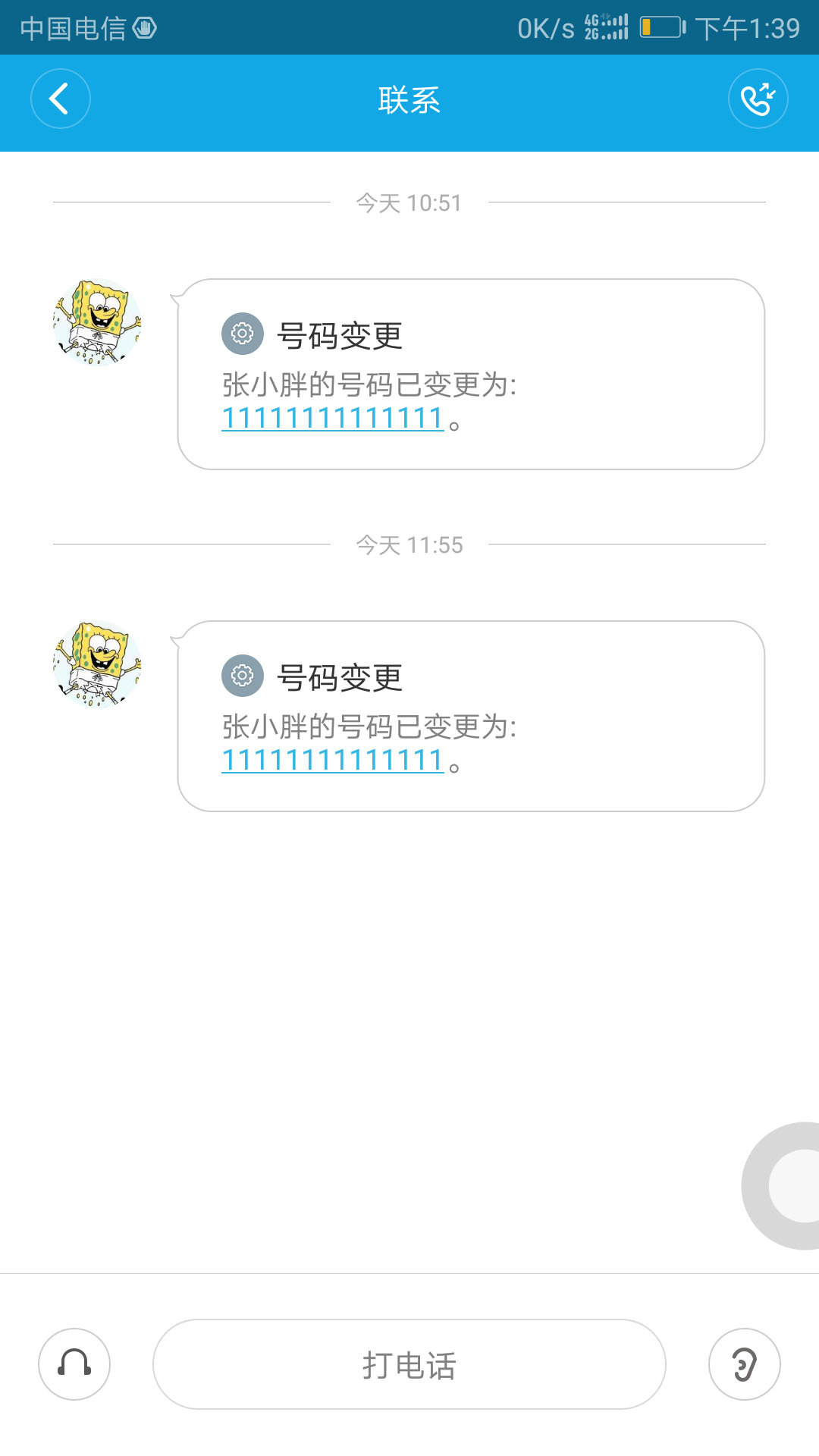The height and width of the screenshot is (1456, 819).
Task: Open the avatar beside the 11:55 message
Action: click(x=97, y=665)
